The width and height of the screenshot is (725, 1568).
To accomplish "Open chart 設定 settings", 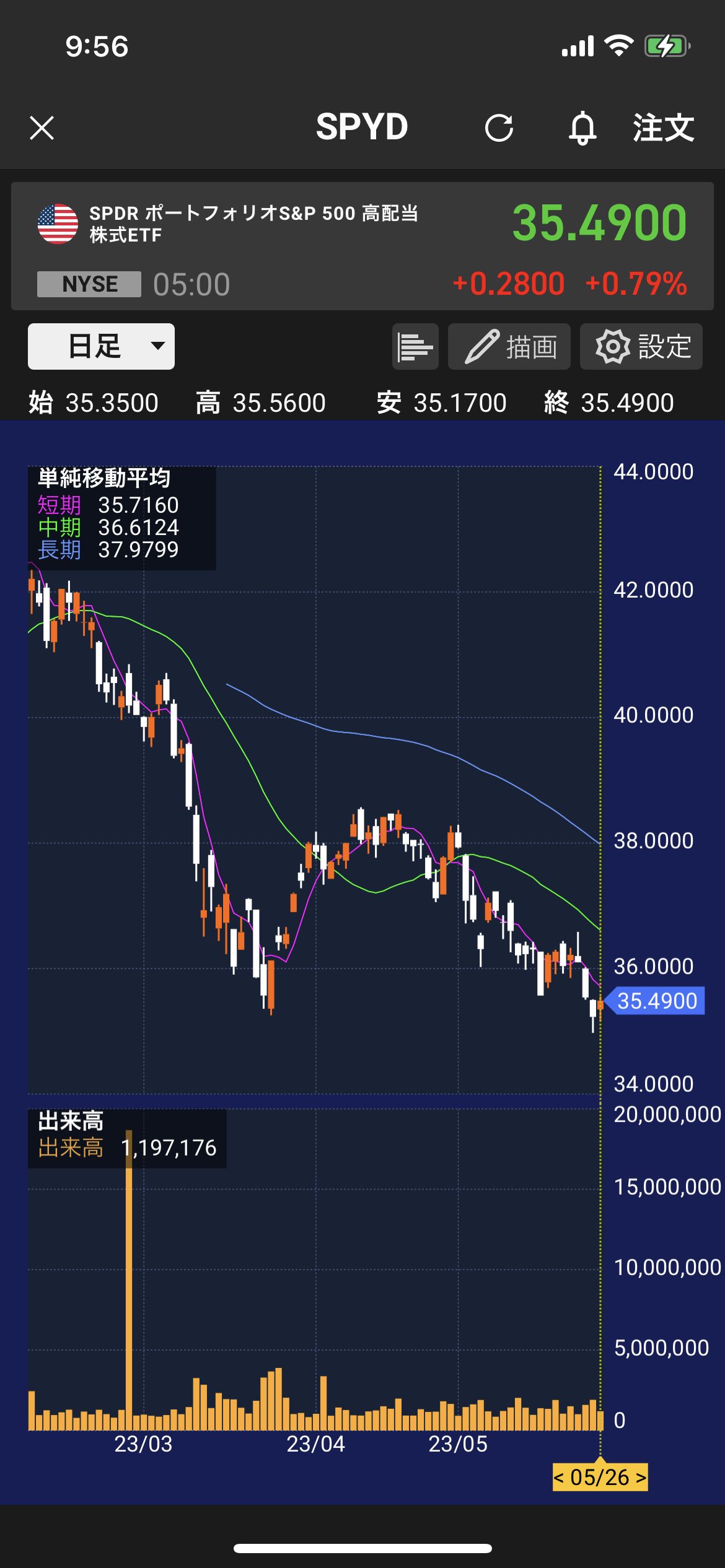I will [641, 347].
